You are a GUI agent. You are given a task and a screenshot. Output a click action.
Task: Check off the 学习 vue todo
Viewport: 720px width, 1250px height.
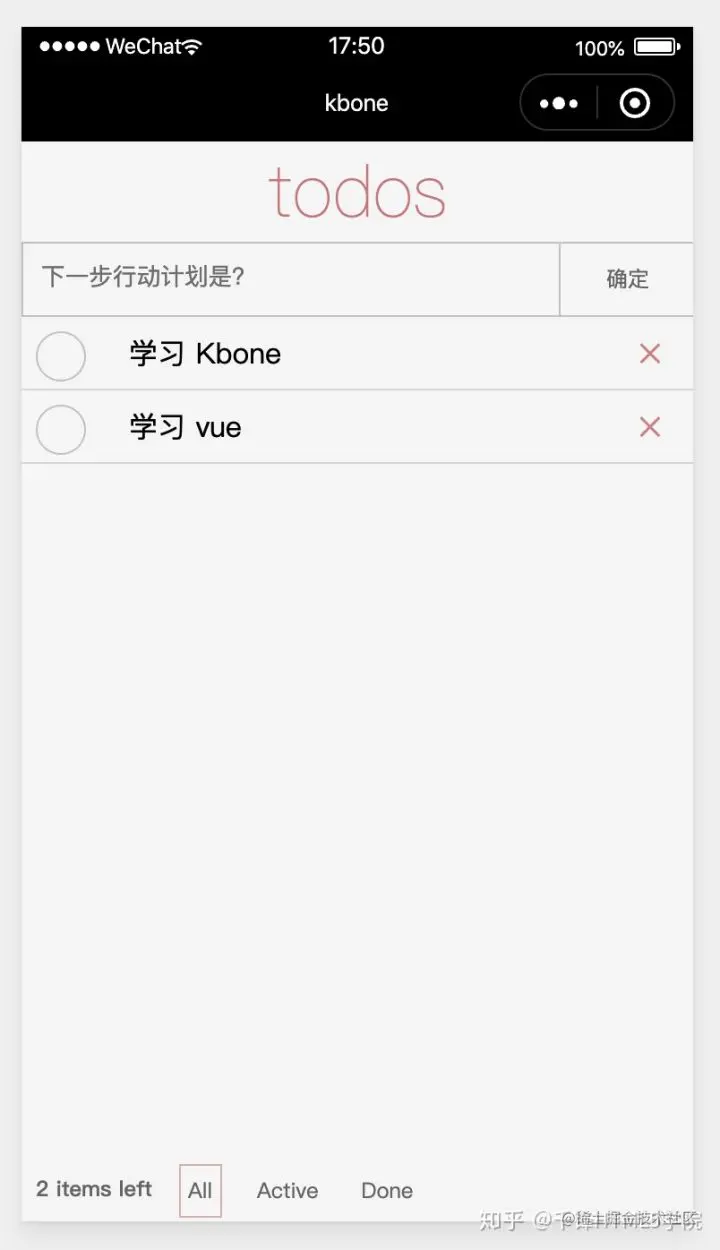61,429
